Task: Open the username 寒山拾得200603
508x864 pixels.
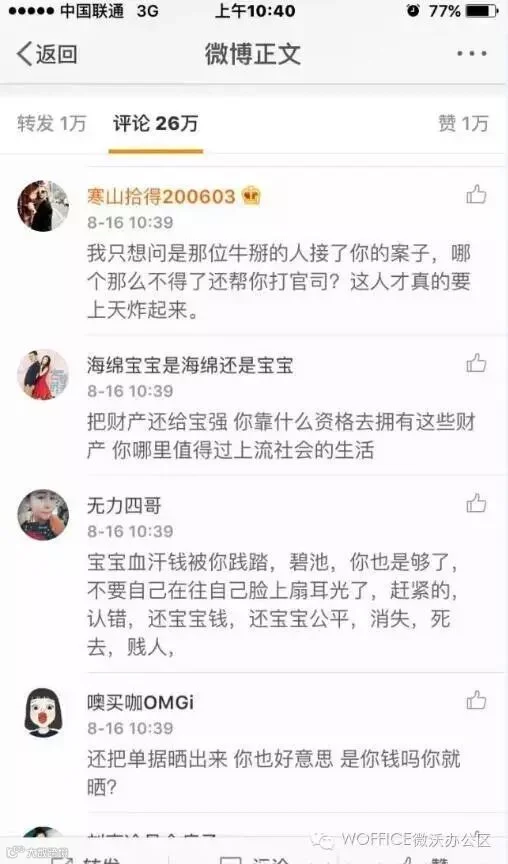Action: [161, 196]
